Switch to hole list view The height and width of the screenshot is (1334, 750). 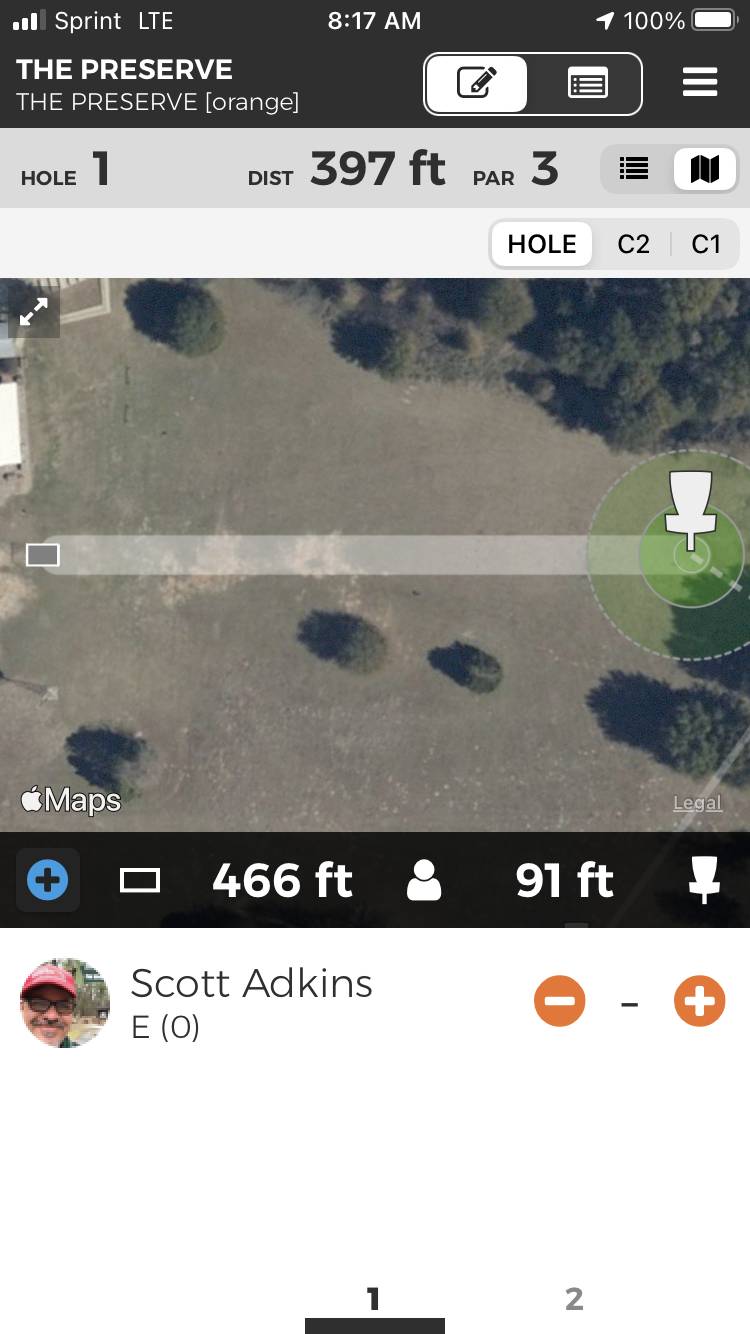click(634, 169)
